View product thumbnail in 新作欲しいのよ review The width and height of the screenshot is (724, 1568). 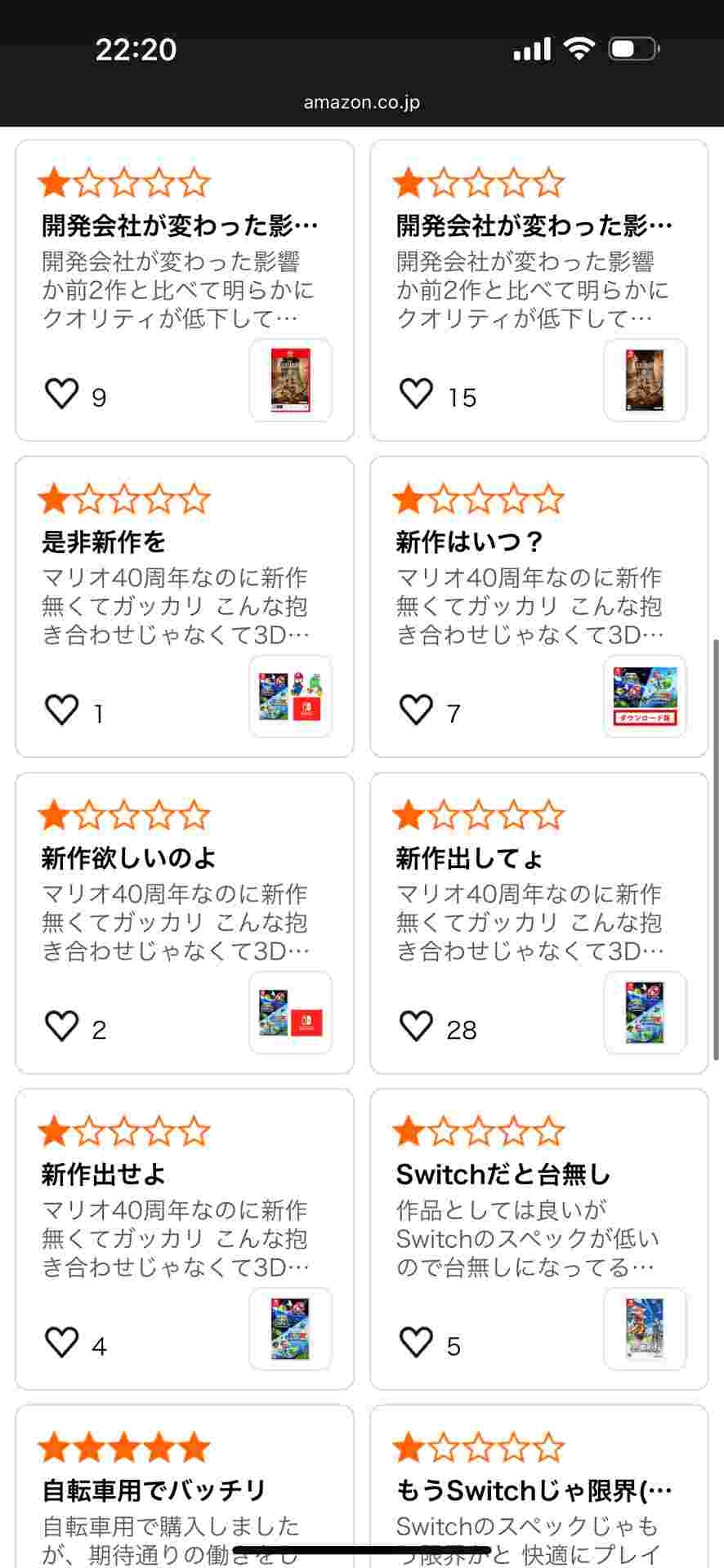pyautogui.click(x=290, y=1013)
